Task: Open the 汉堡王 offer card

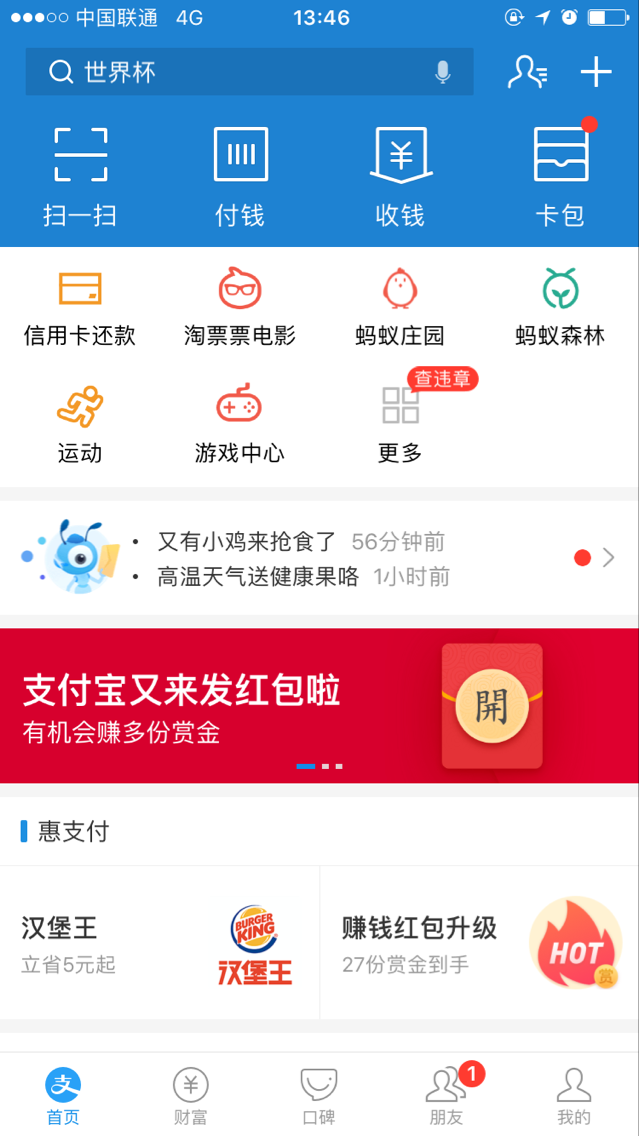Action: click(x=160, y=943)
